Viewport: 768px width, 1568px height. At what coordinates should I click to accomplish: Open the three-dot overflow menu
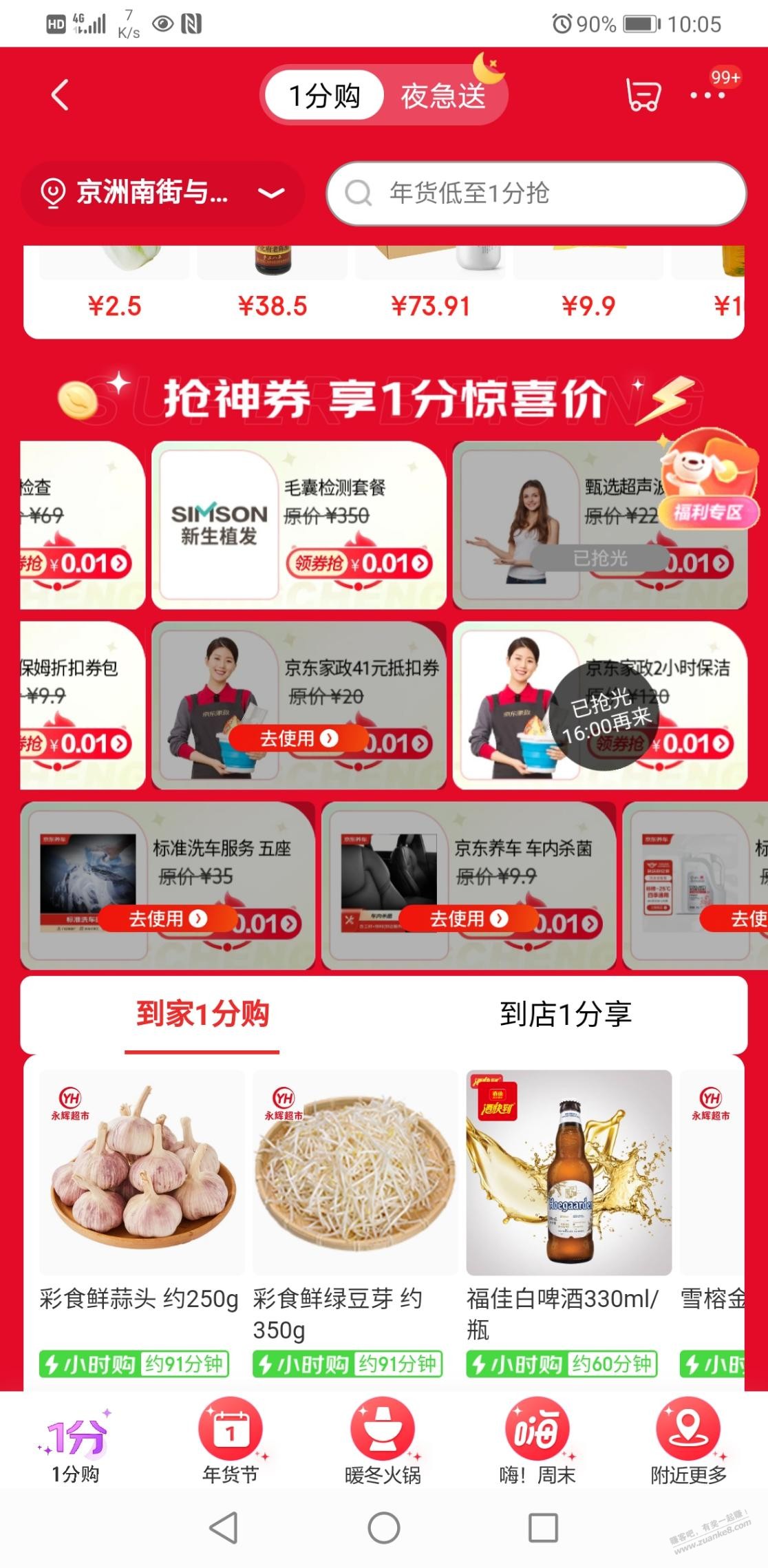coord(707,96)
